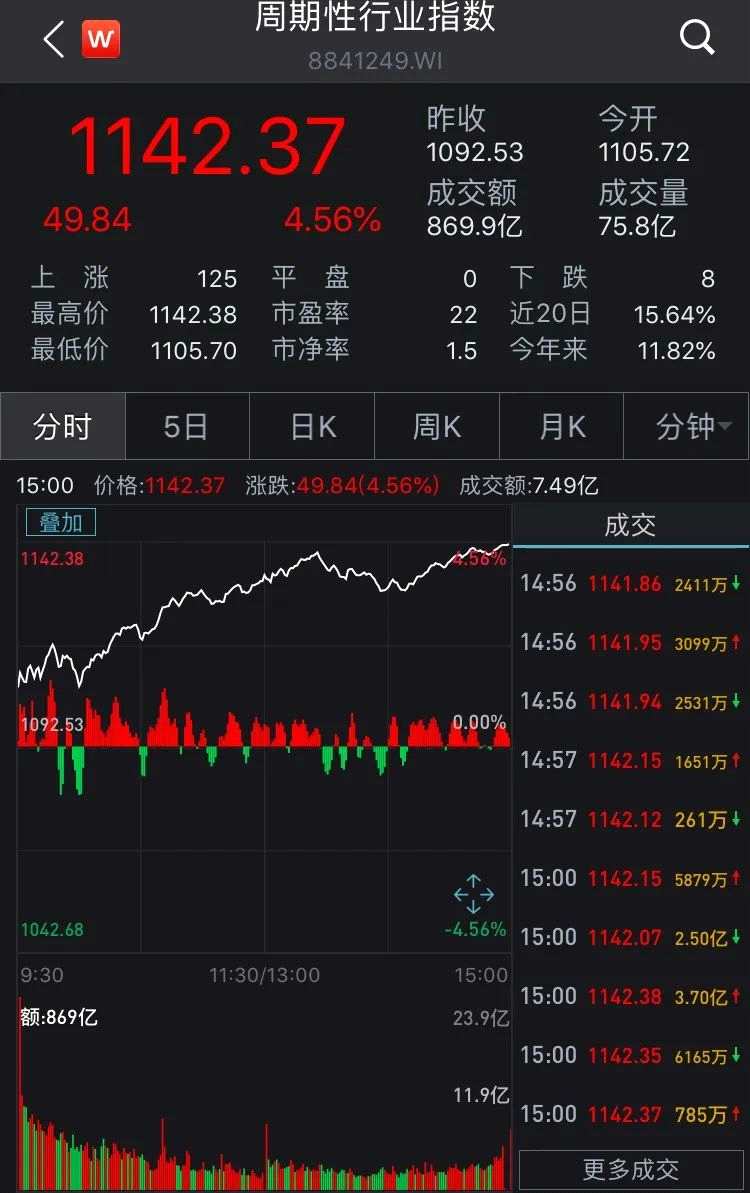Select the 周K chart tab
750x1193 pixels.
[x=437, y=427]
